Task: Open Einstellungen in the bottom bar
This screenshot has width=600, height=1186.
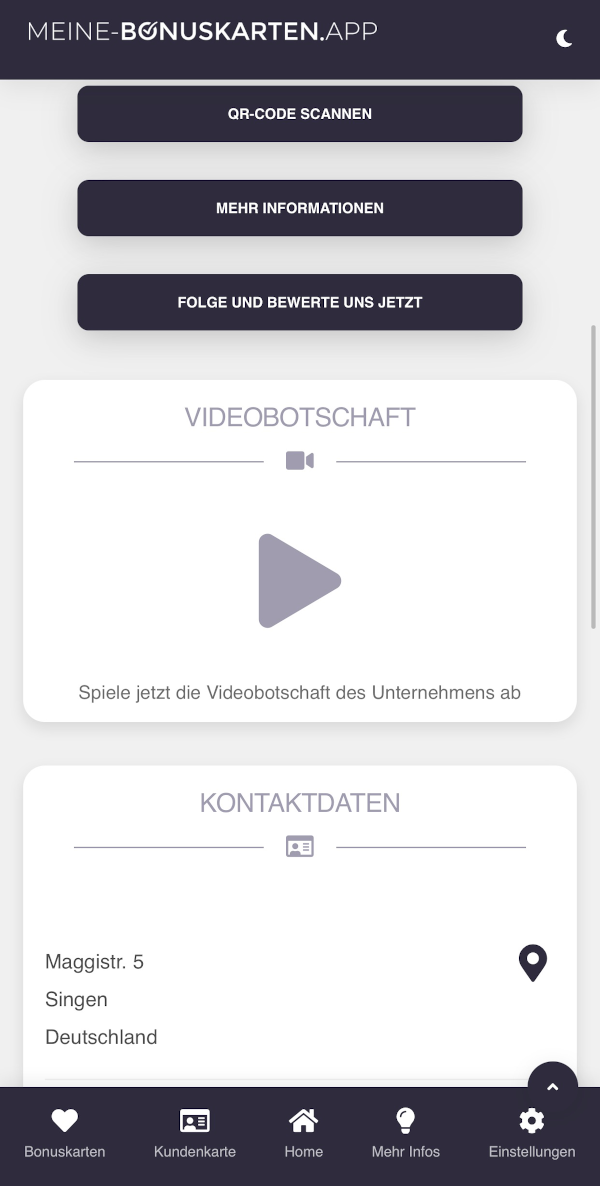Action: [x=532, y=1133]
